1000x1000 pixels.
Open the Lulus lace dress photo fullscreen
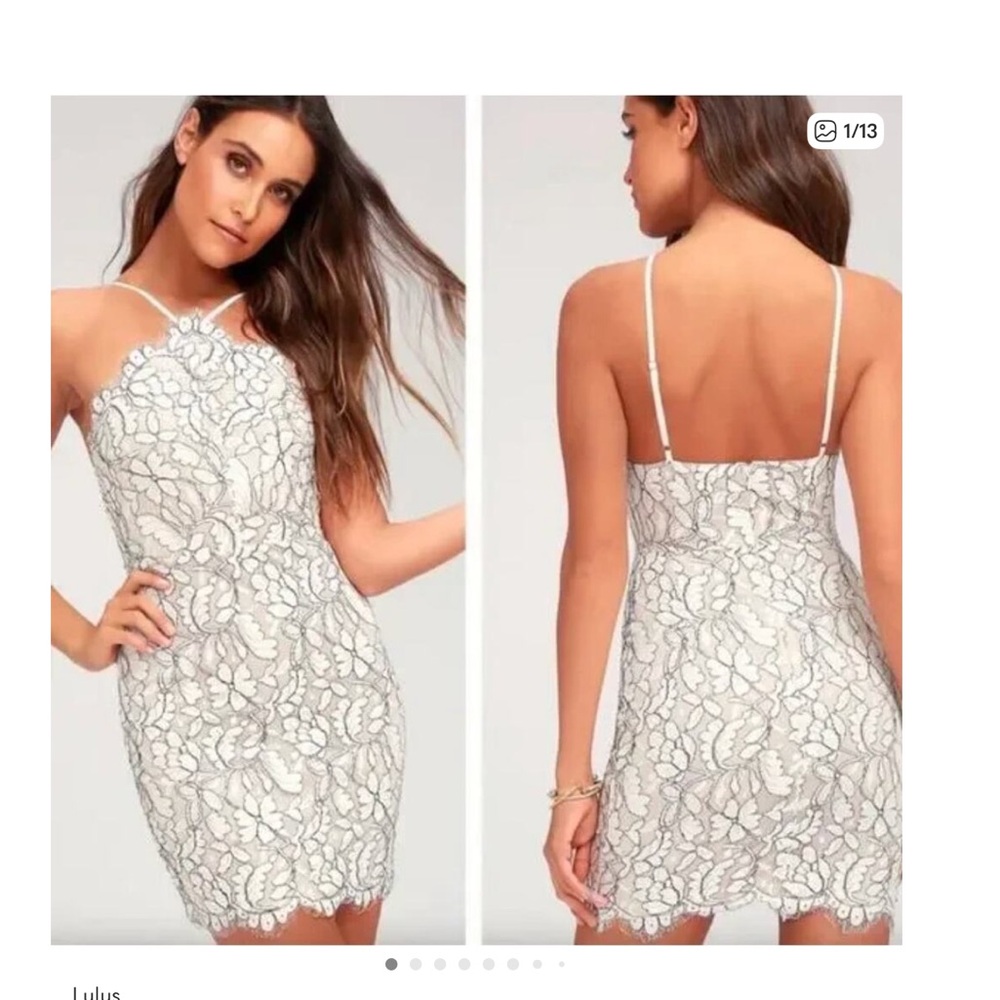pyautogui.click(x=476, y=520)
